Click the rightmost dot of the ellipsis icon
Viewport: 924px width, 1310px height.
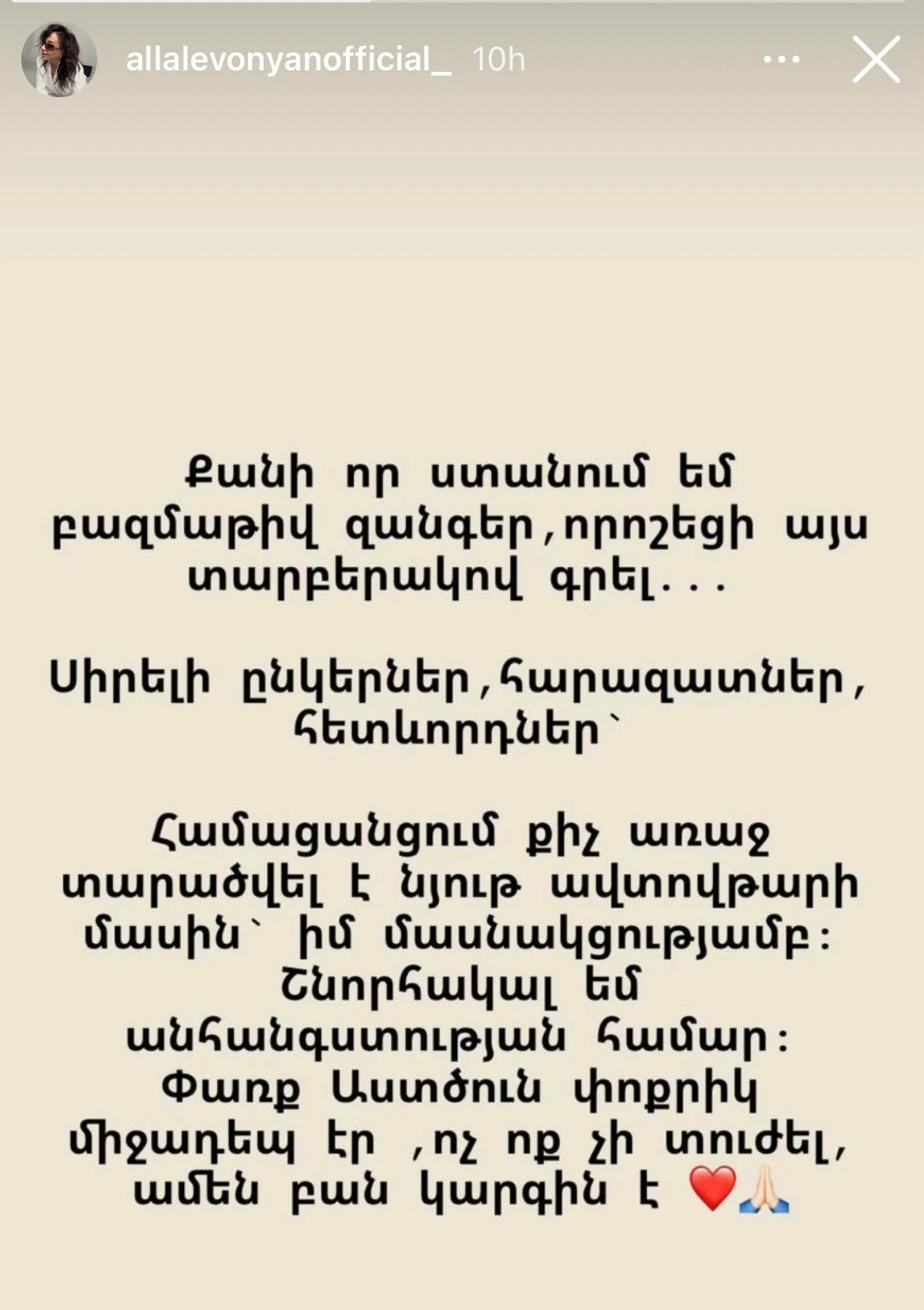[798, 58]
